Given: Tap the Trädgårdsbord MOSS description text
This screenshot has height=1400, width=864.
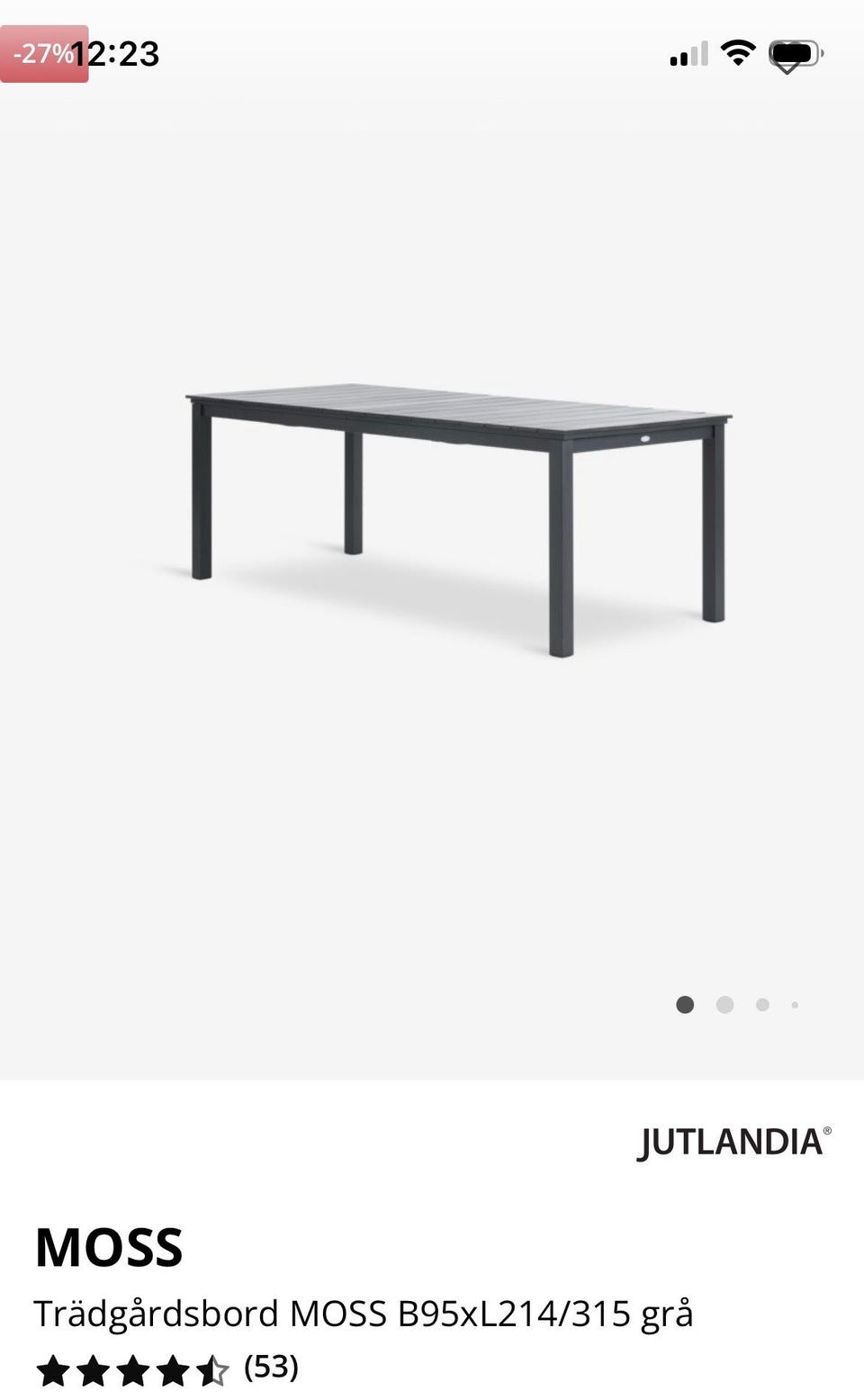Looking at the screenshot, I should 364,1314.
